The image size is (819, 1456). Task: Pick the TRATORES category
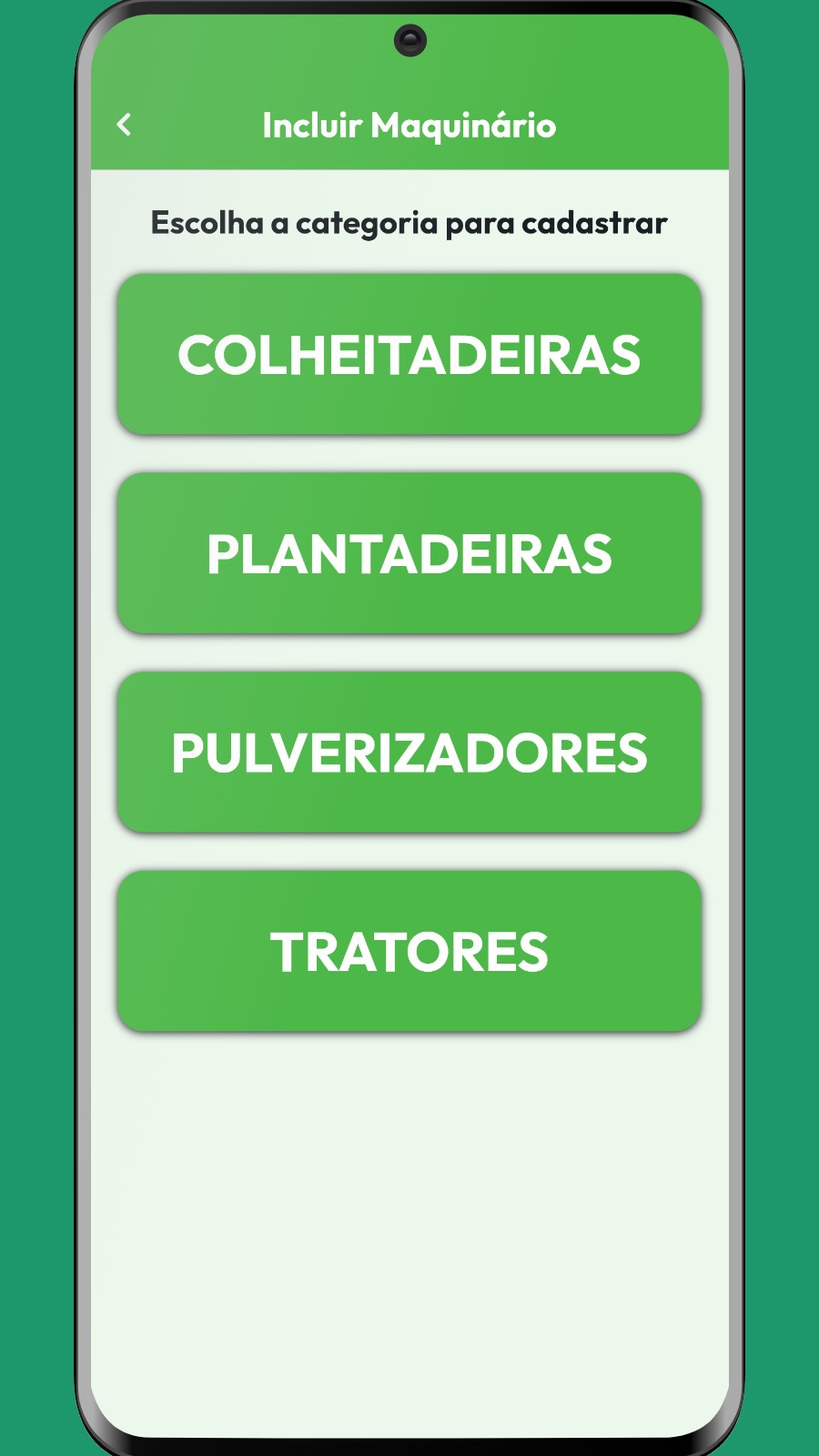(x=409, y=952)
